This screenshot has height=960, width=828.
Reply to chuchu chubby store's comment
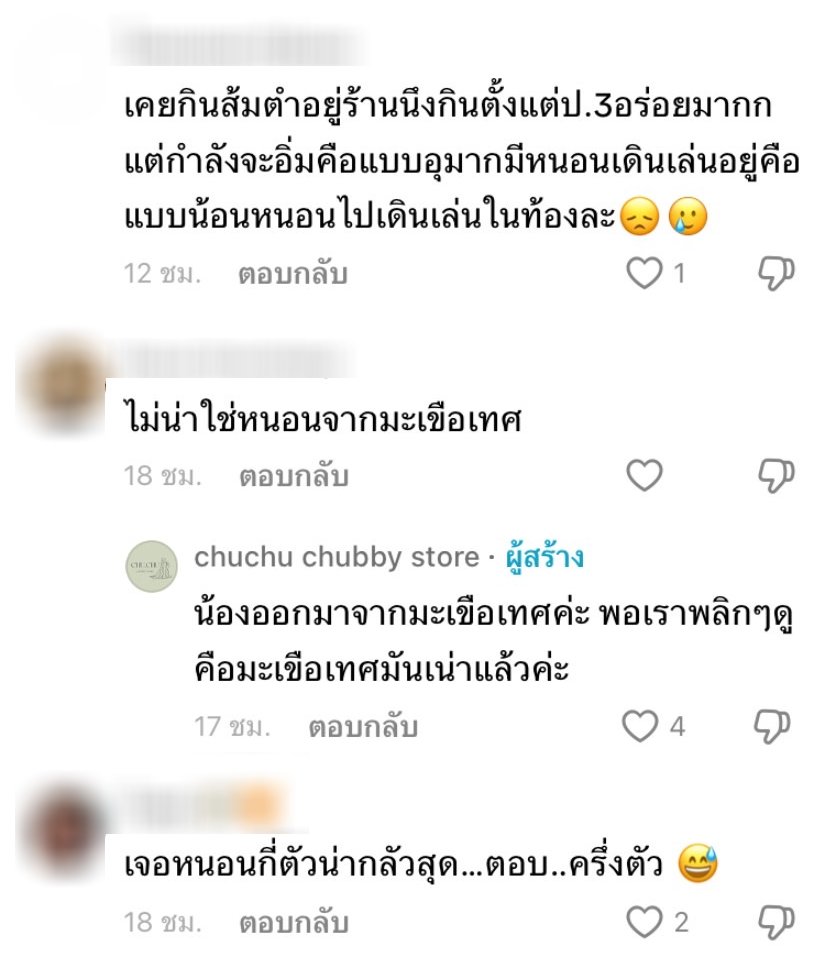[362, 727]
